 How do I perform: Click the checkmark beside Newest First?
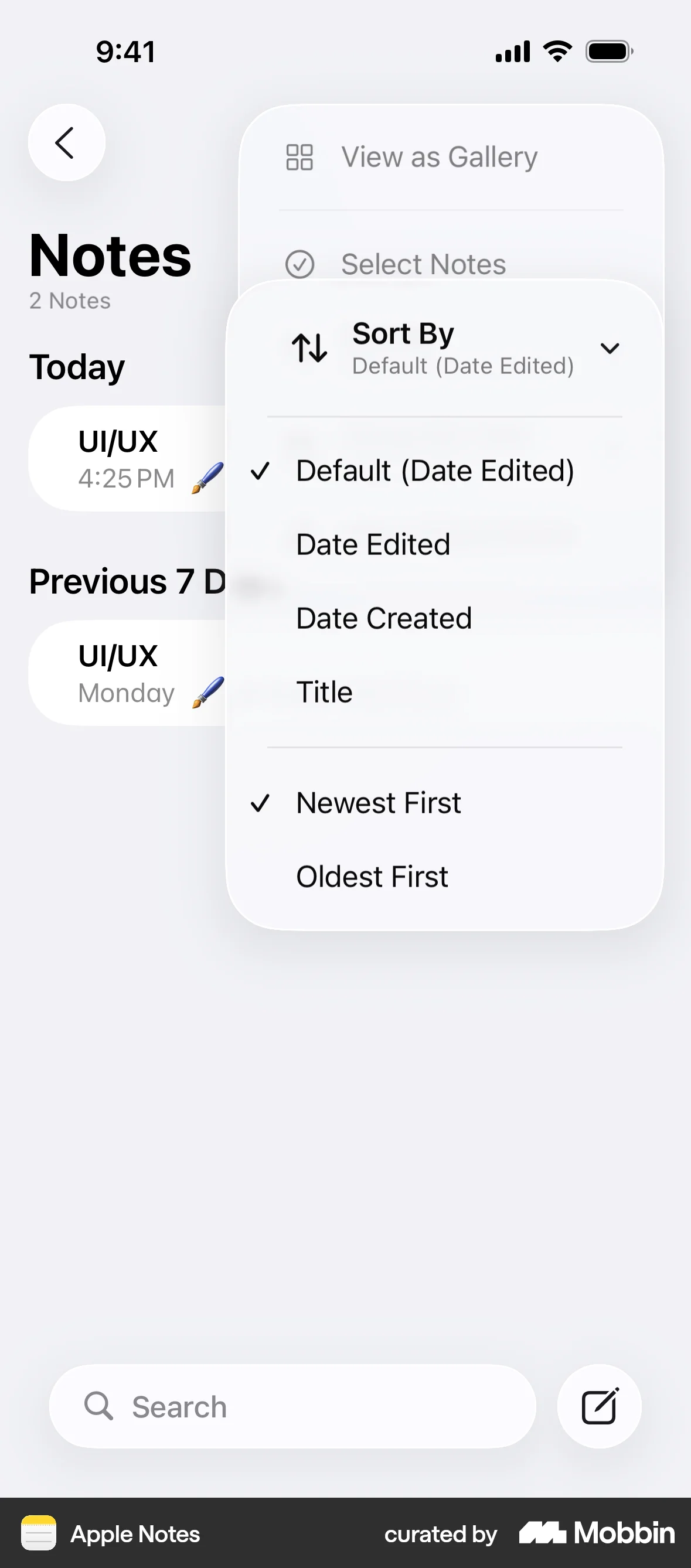point(261,803)
